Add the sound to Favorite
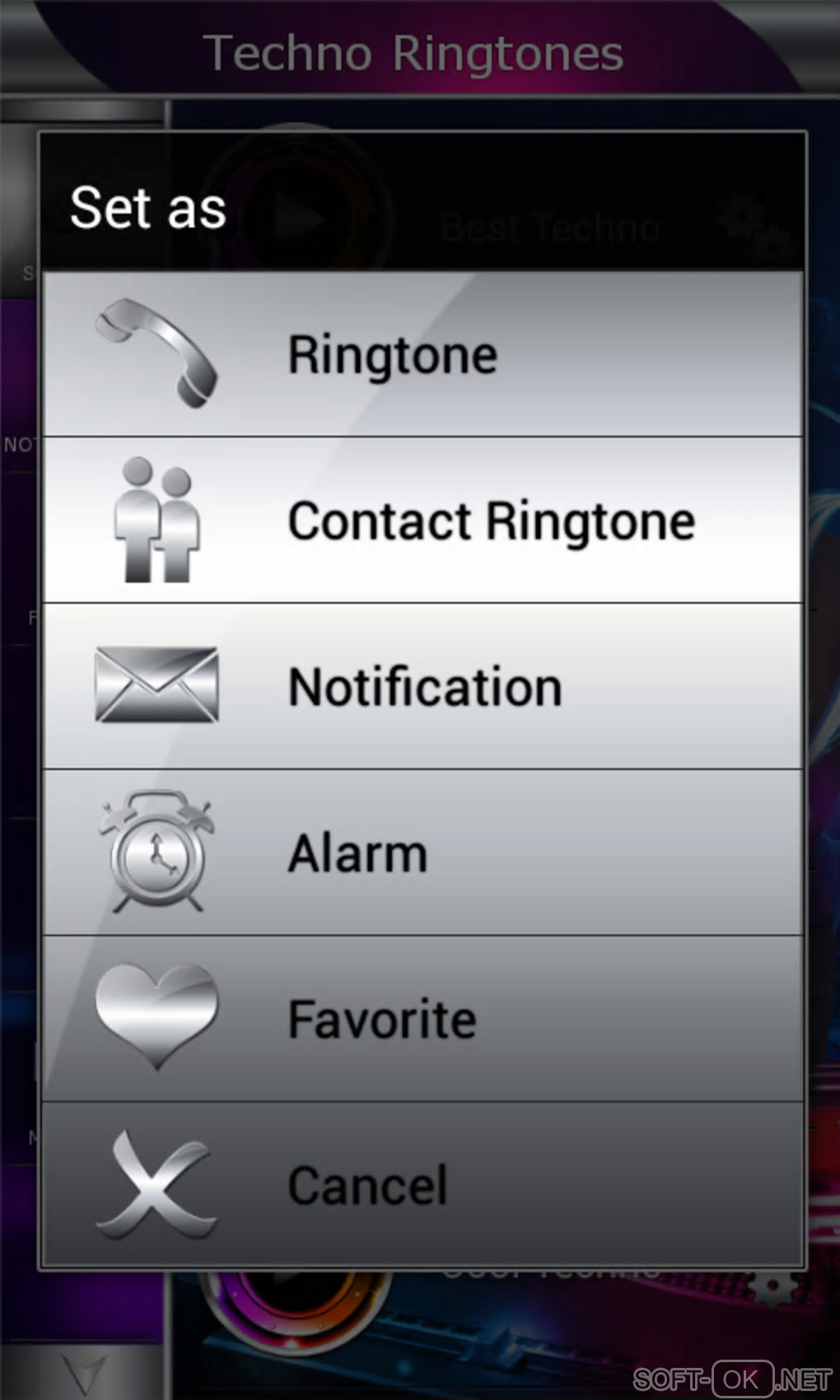Viewport: 840px width, 1400px height. pos(422,1020)
